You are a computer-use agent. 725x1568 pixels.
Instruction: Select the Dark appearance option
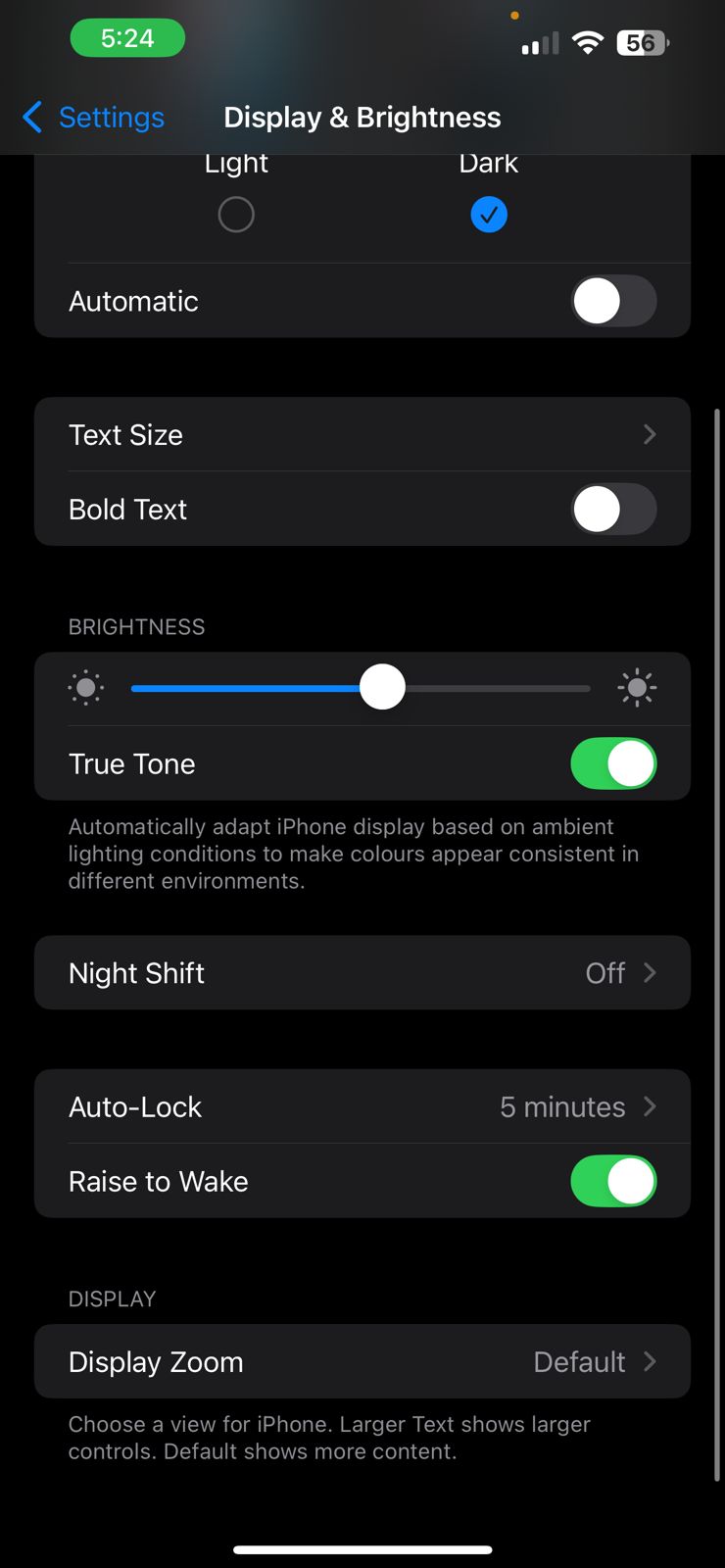[x=489, y=214]
